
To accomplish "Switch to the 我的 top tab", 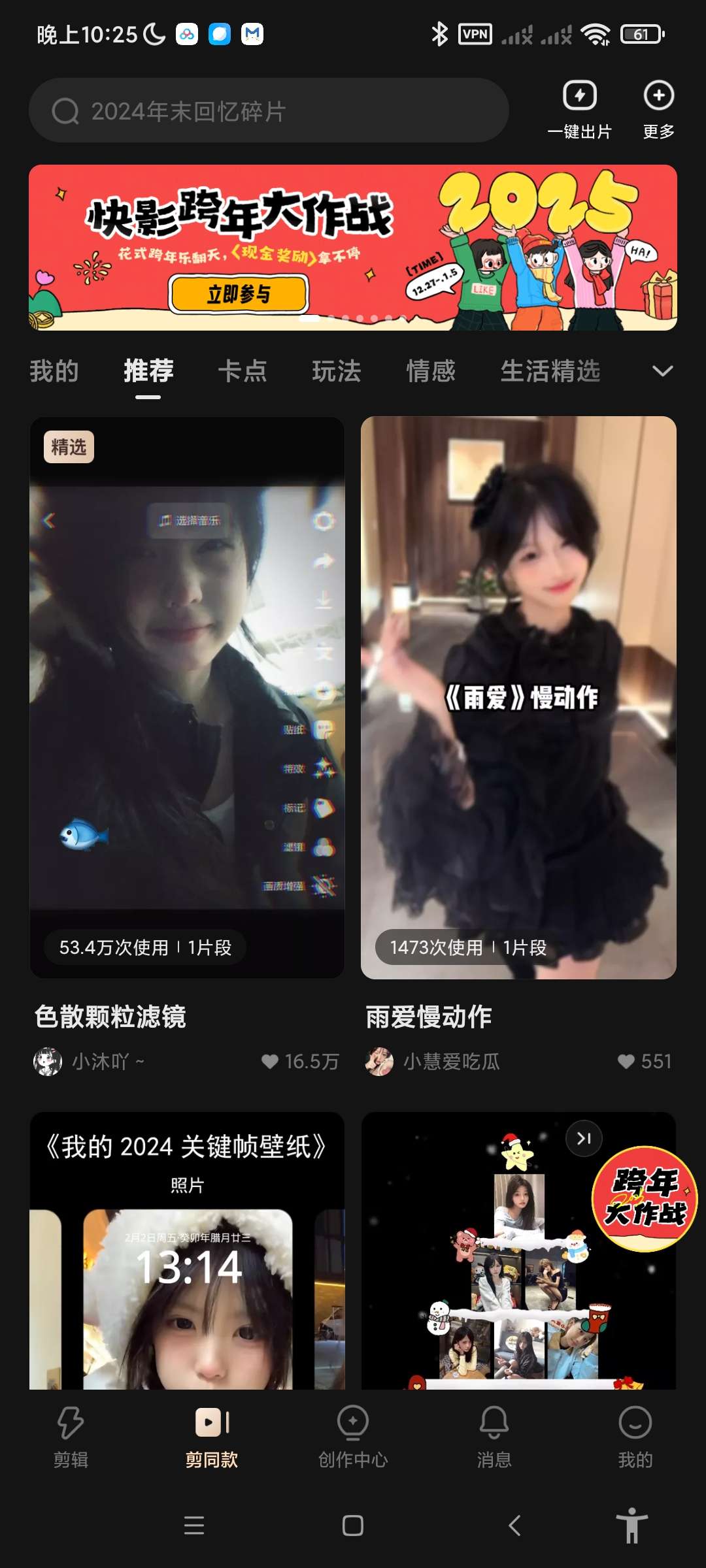I will click(54, 371).
